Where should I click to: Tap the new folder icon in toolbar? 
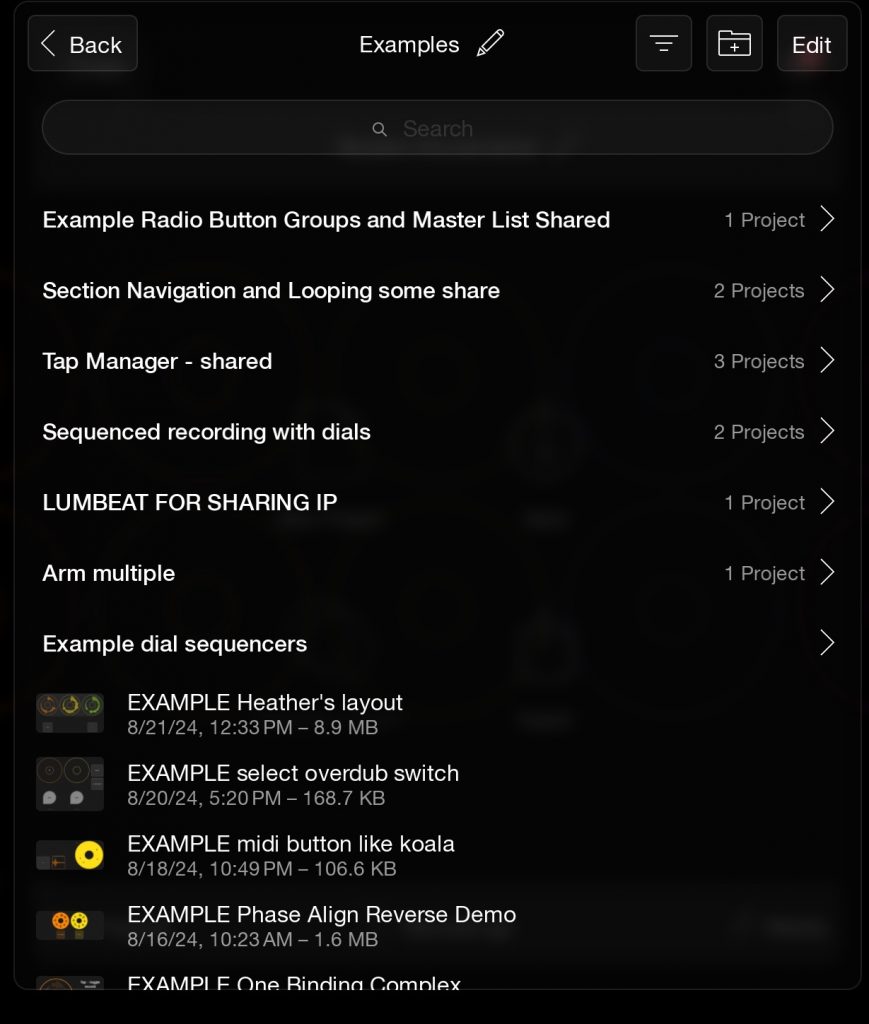[x=734, y=43]
